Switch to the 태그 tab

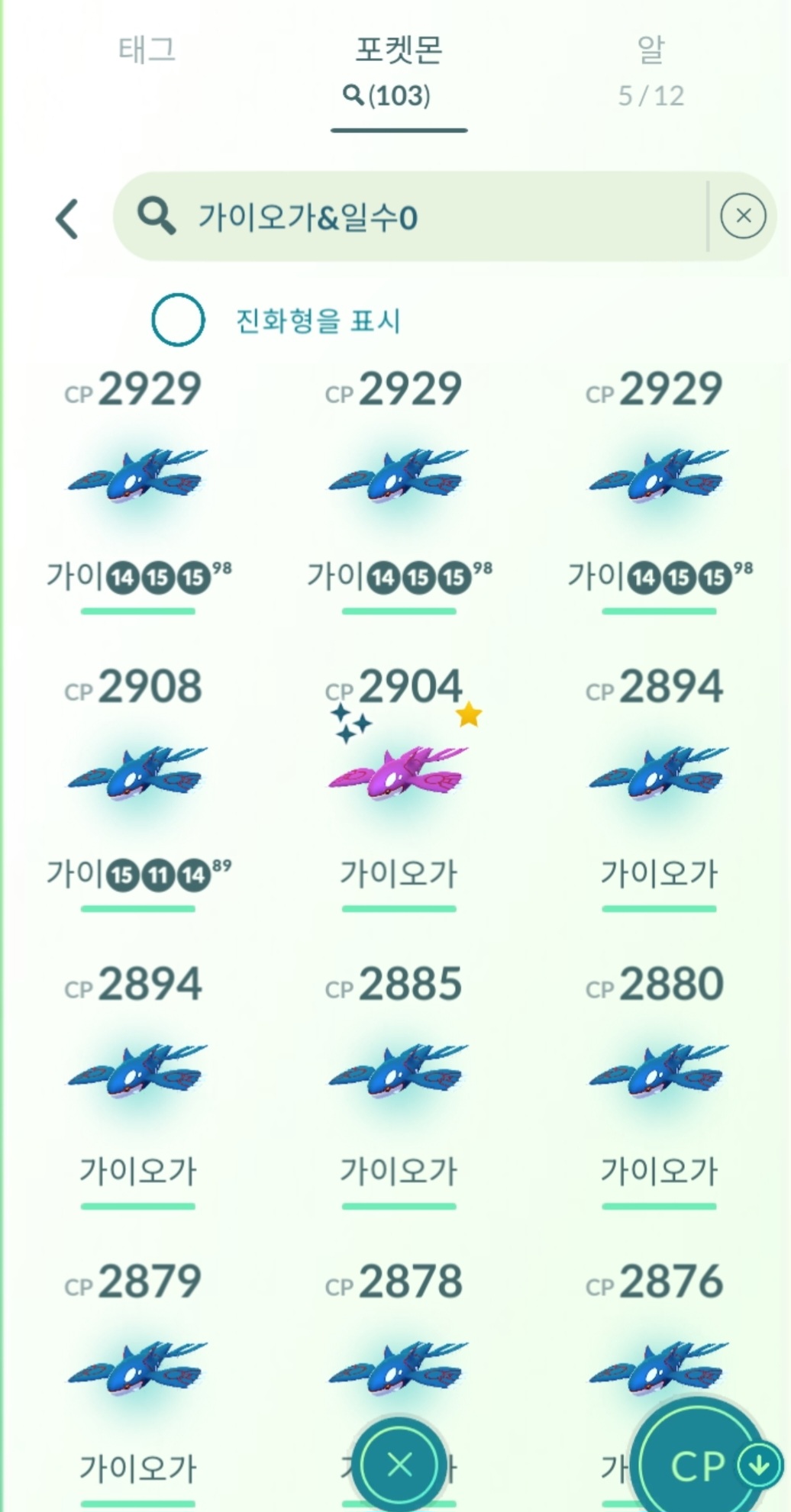tap(147, 52)
